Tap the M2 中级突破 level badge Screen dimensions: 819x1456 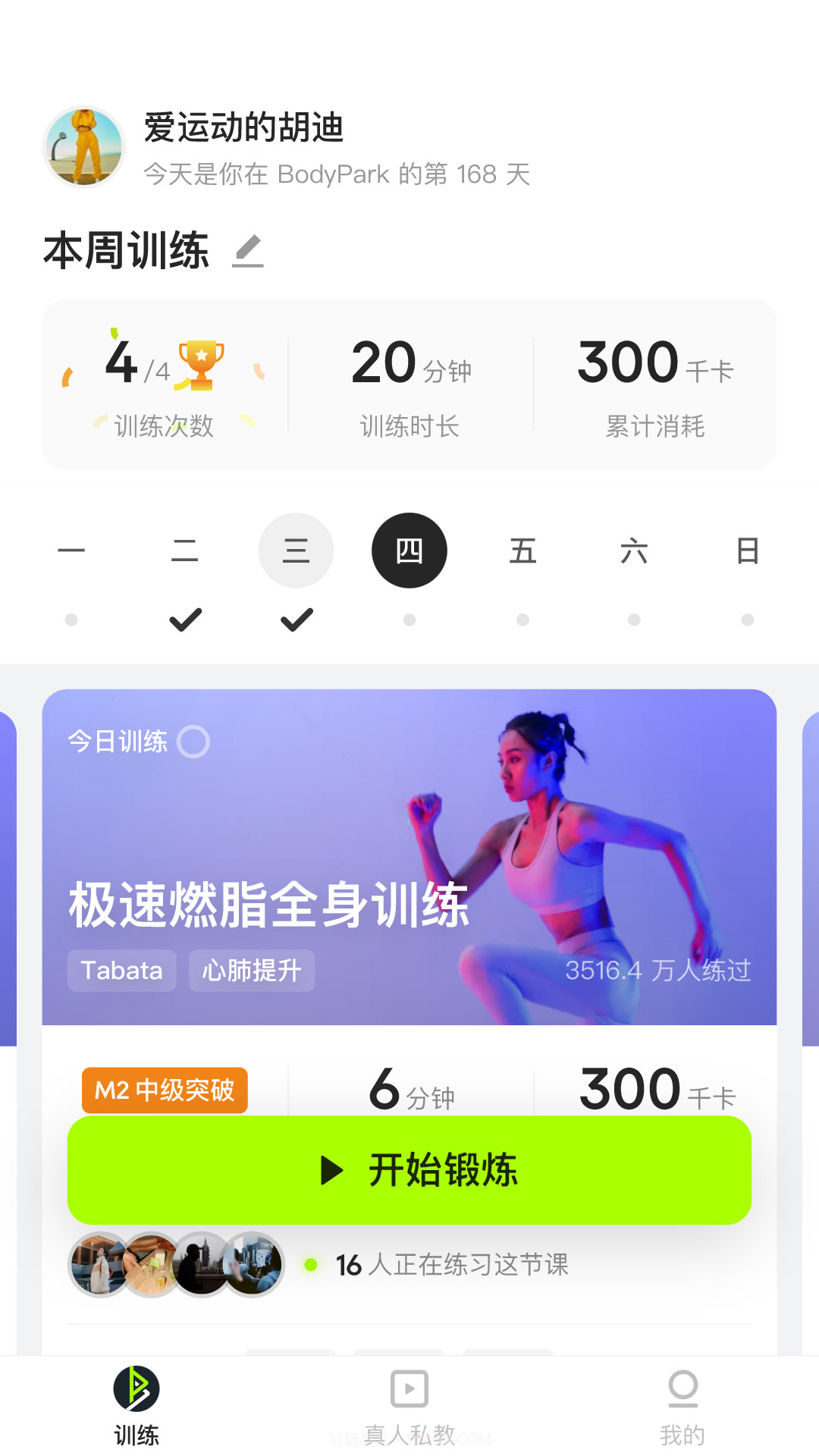click(x=165, y=1090)
